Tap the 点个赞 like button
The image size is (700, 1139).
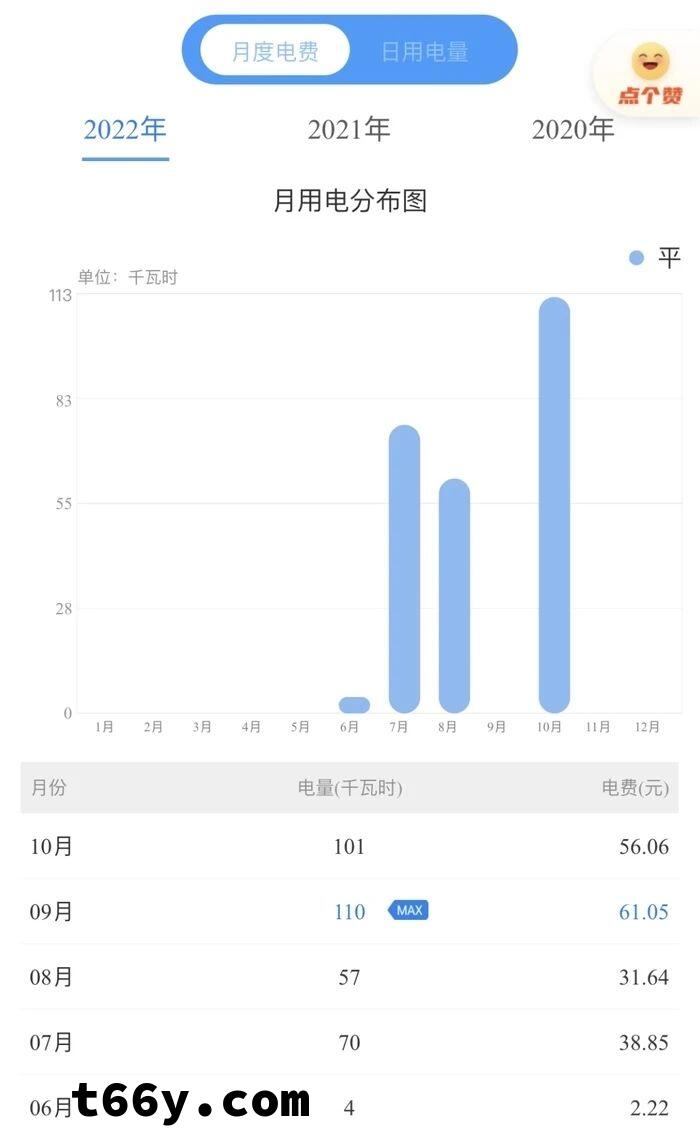650,76
